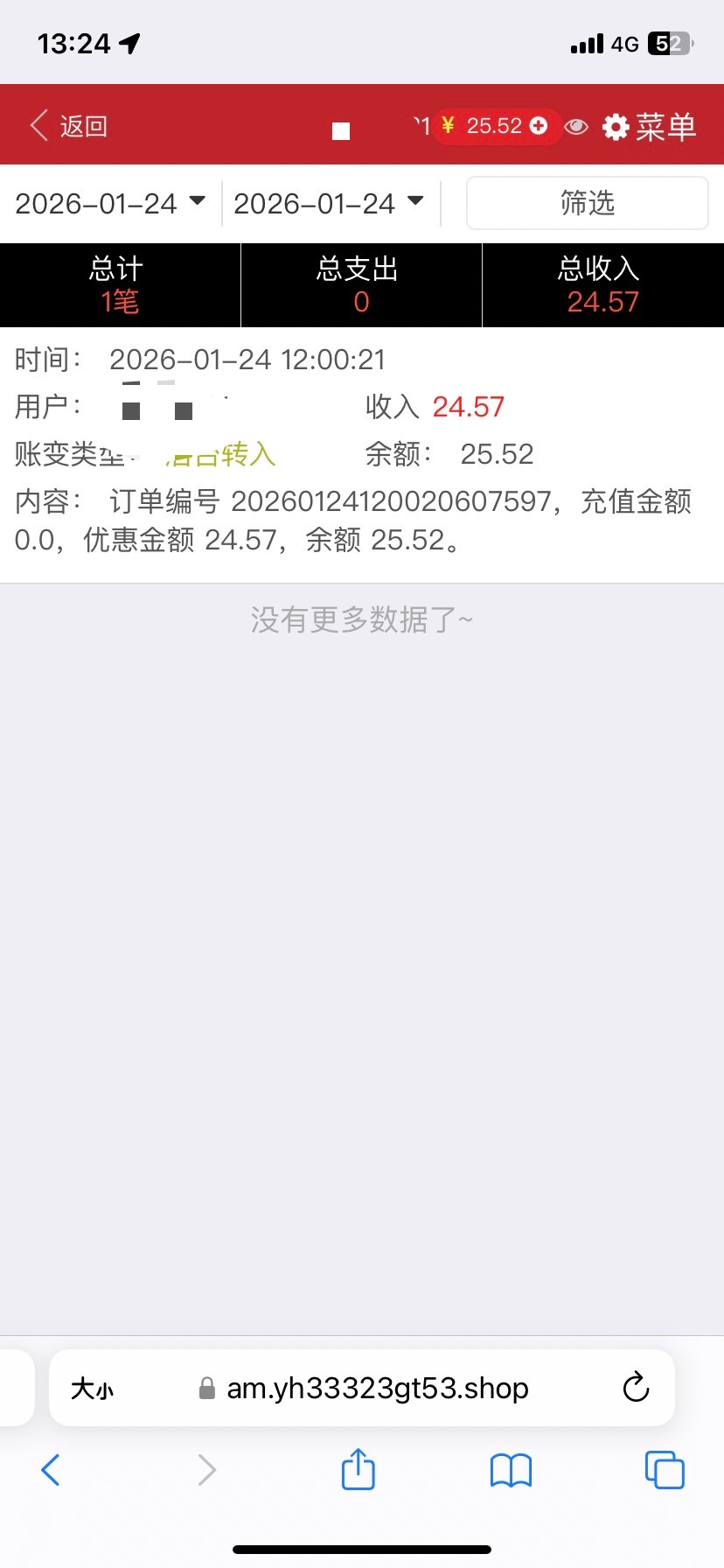Tap the plus icon beside balance 25.52
Viewport: 724px width, 1568px height.
[x=539, y=126]
